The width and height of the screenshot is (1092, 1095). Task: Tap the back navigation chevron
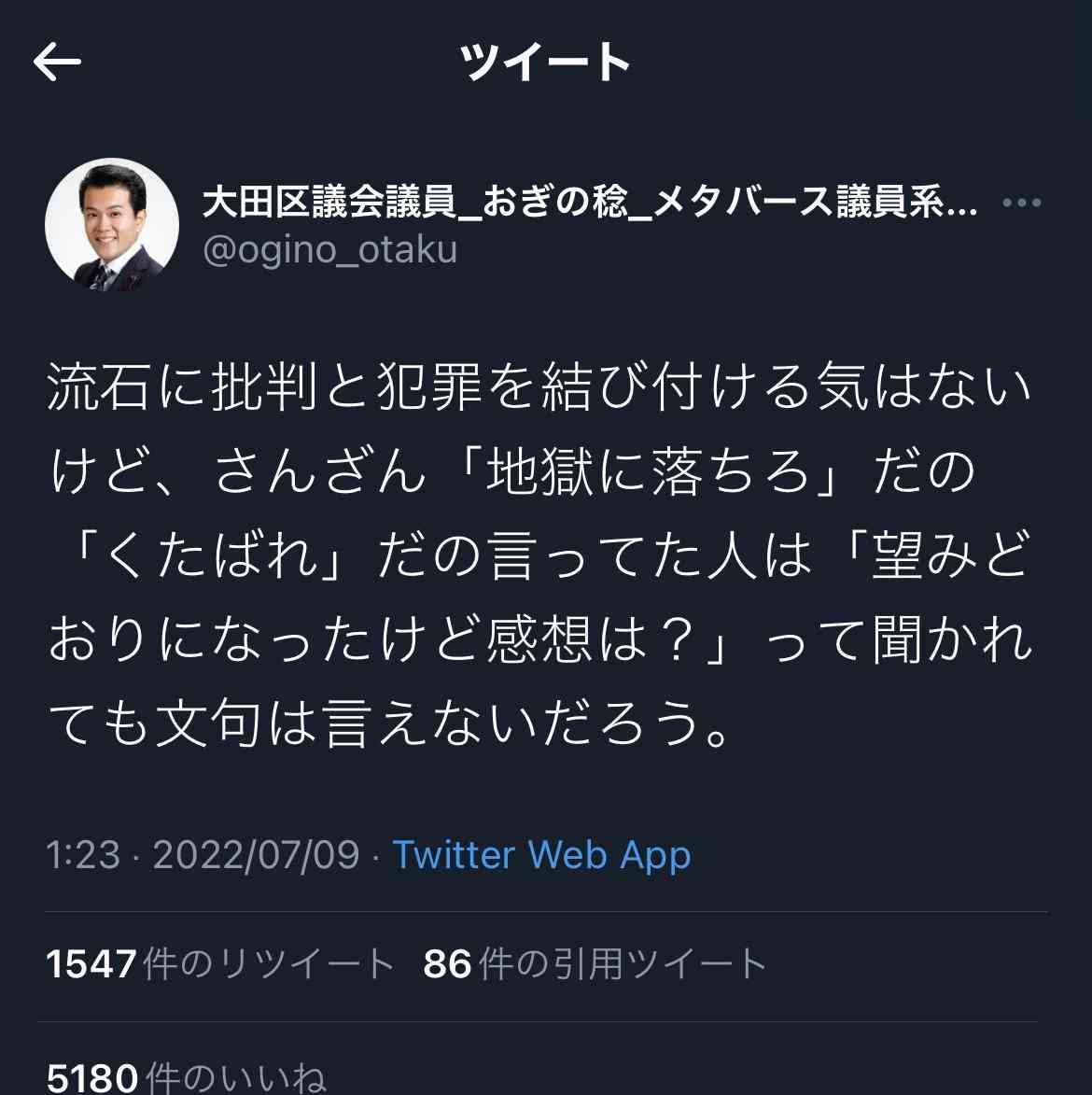coord(56,62)
